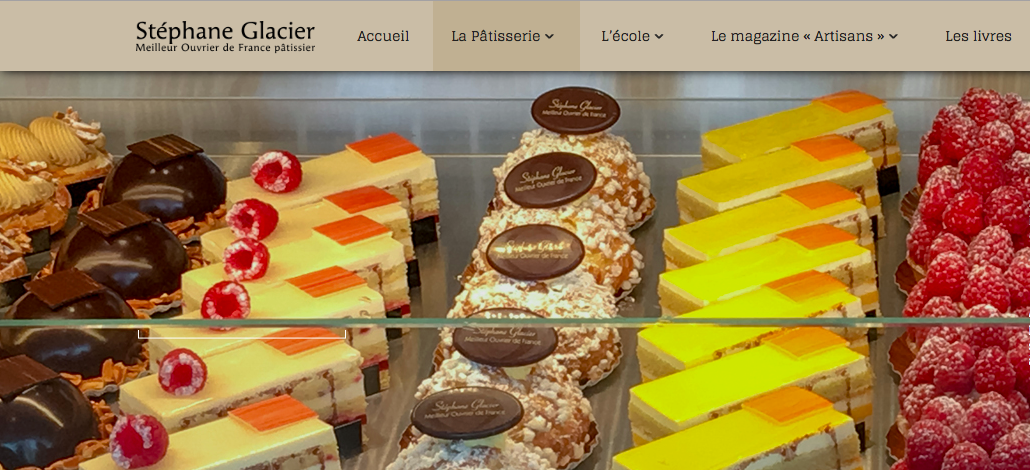Open Le magazine « Artisans » menu
The height and width of the screenshot is (470, 1030).
click(x=804, y=36)
